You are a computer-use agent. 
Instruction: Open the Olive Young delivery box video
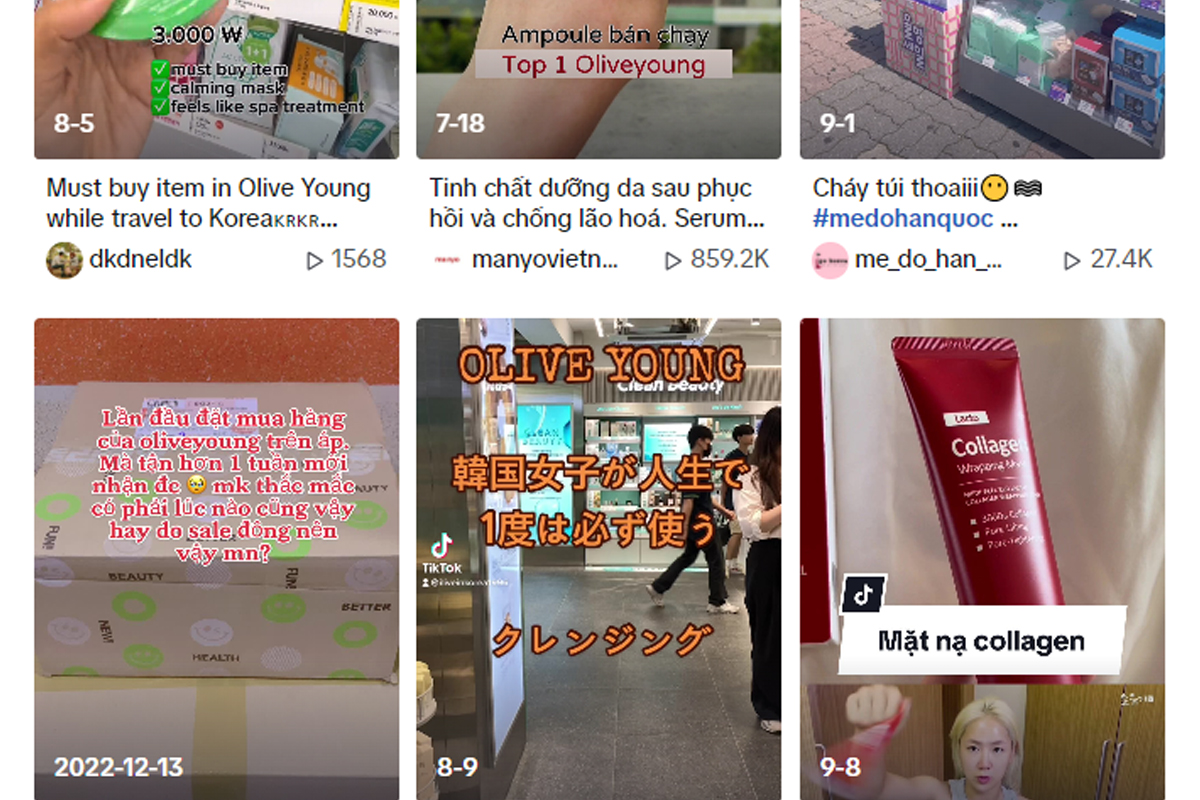pyautogui.click(x=216, y=558)
